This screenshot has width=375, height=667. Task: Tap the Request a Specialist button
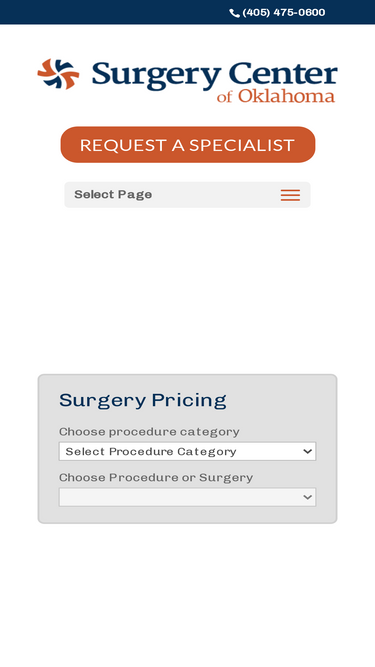[x=188, y=145]
